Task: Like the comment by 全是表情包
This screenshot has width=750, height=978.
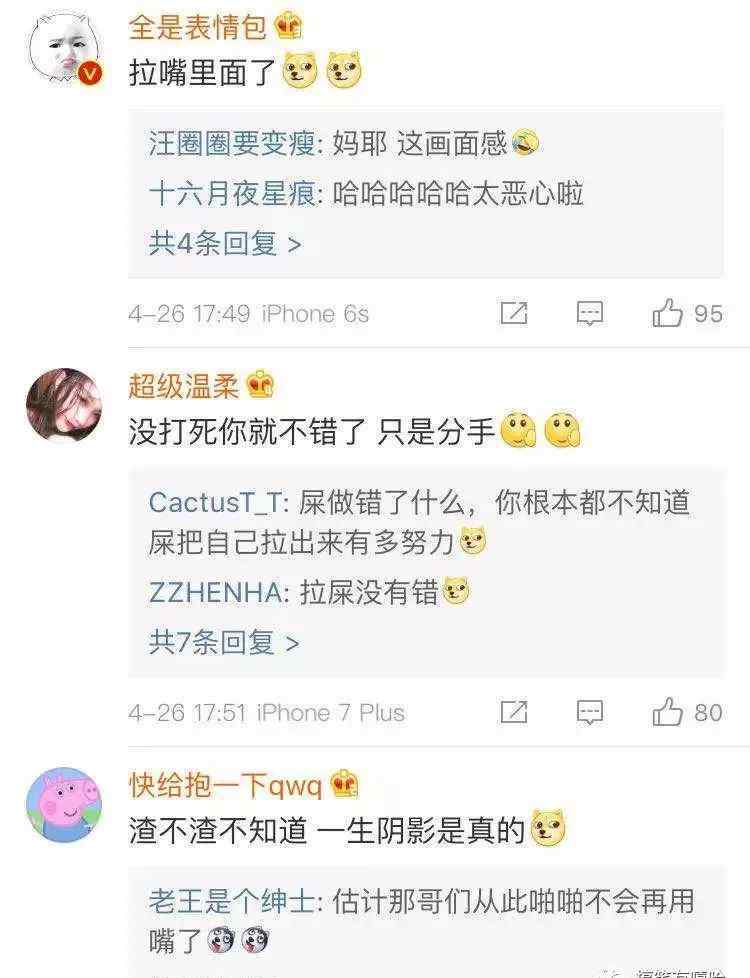Action: (x=668, y=314)
